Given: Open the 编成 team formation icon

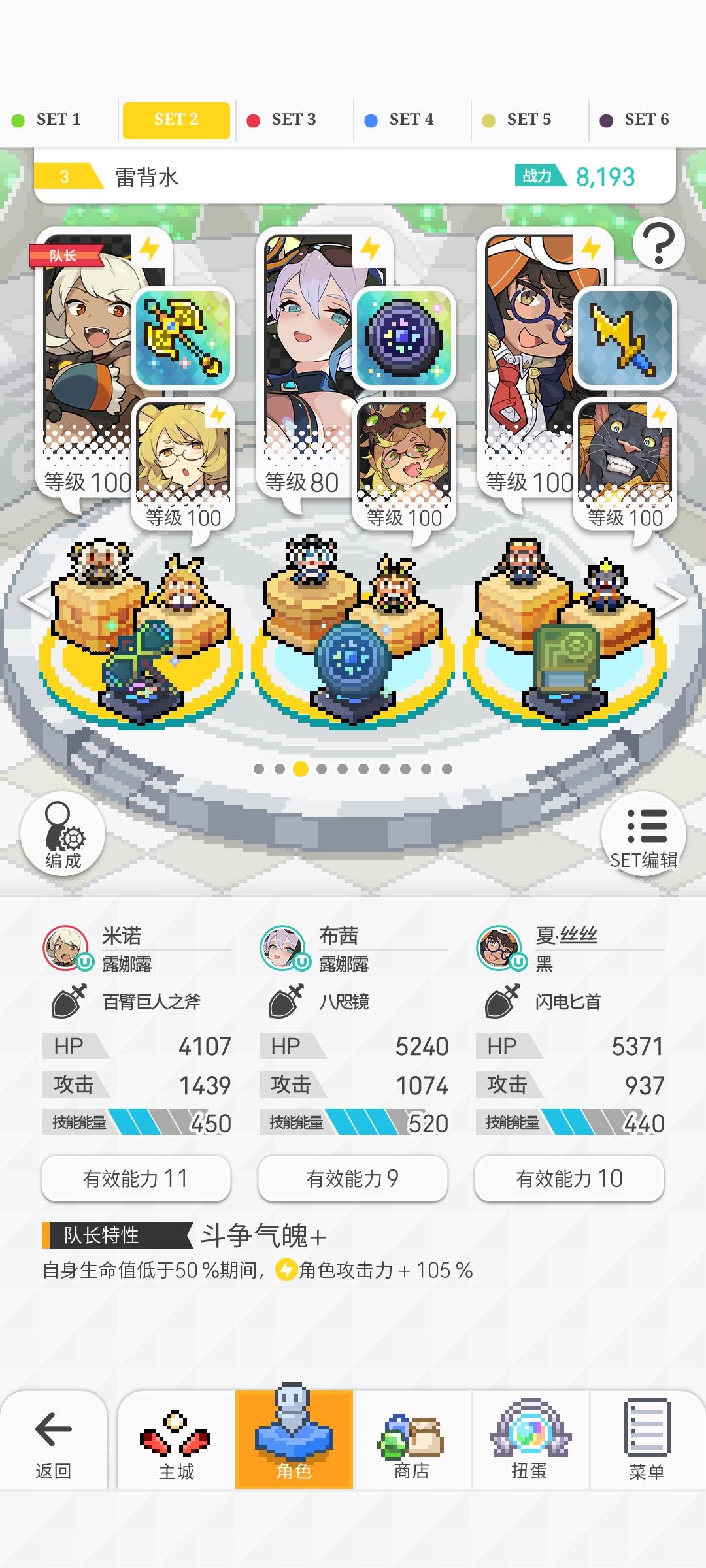Looking at the screenshot, I should pyautogui.click(x=62, y=836).
